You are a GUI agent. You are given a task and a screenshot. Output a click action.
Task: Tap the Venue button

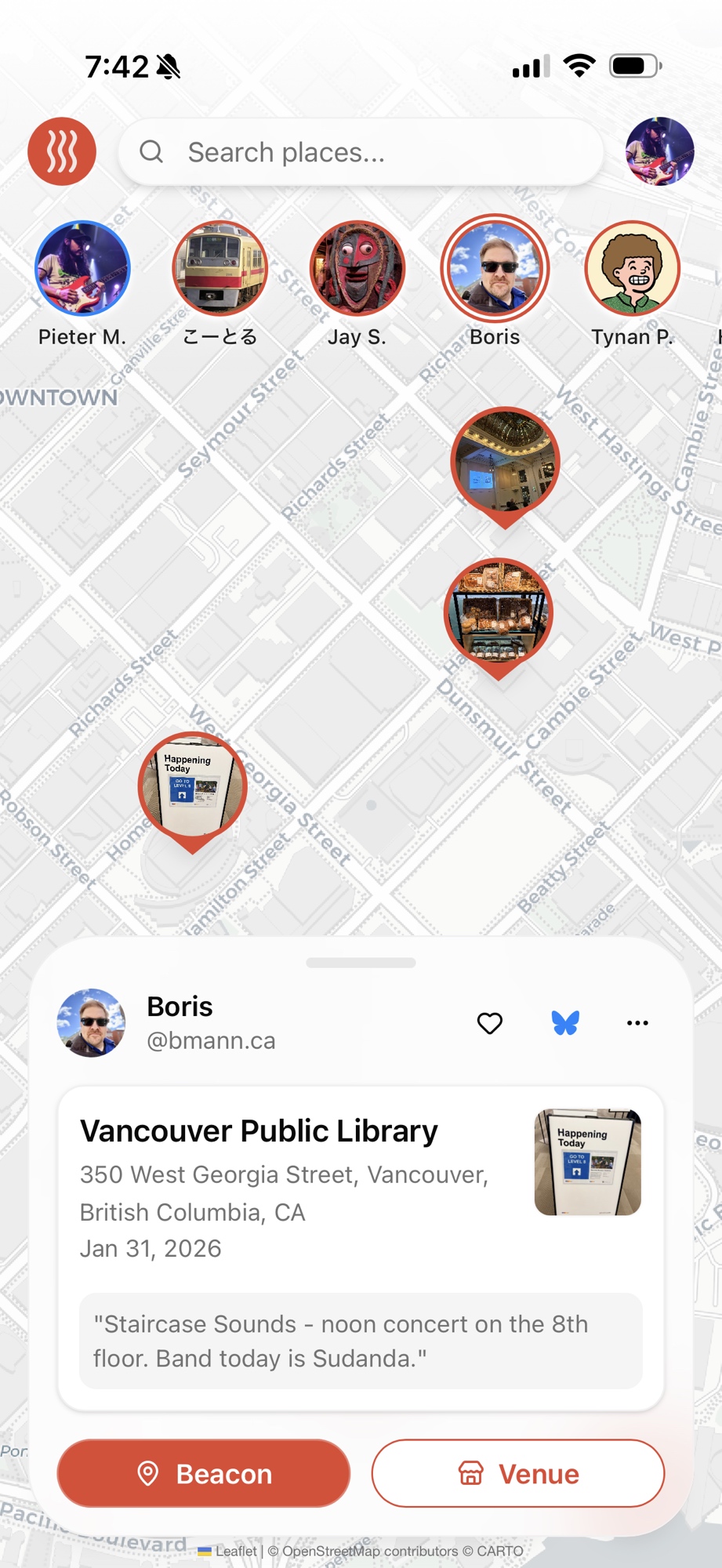click(x=518, y=1473)
